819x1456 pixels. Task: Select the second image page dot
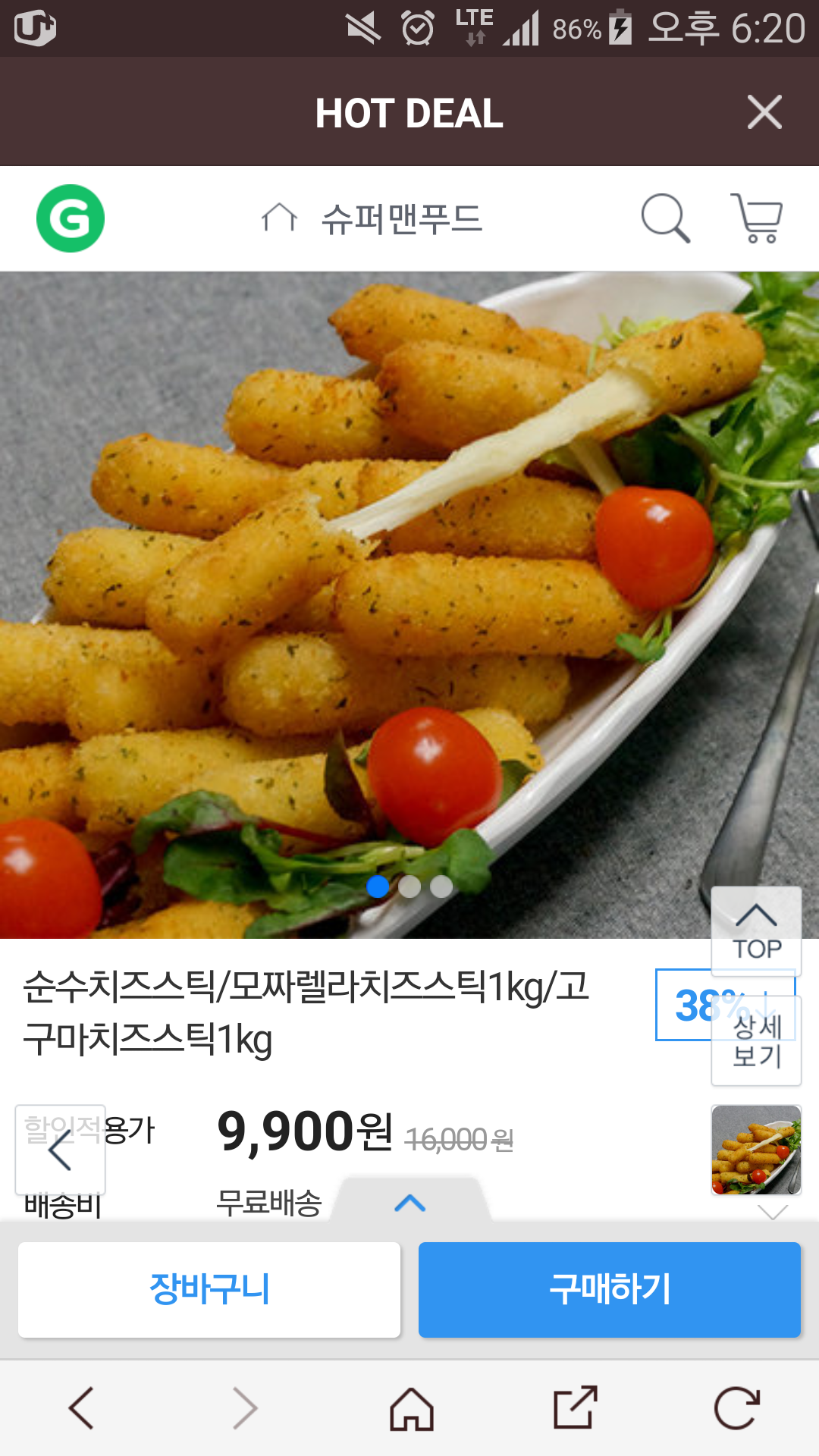[x=409, y=886]
